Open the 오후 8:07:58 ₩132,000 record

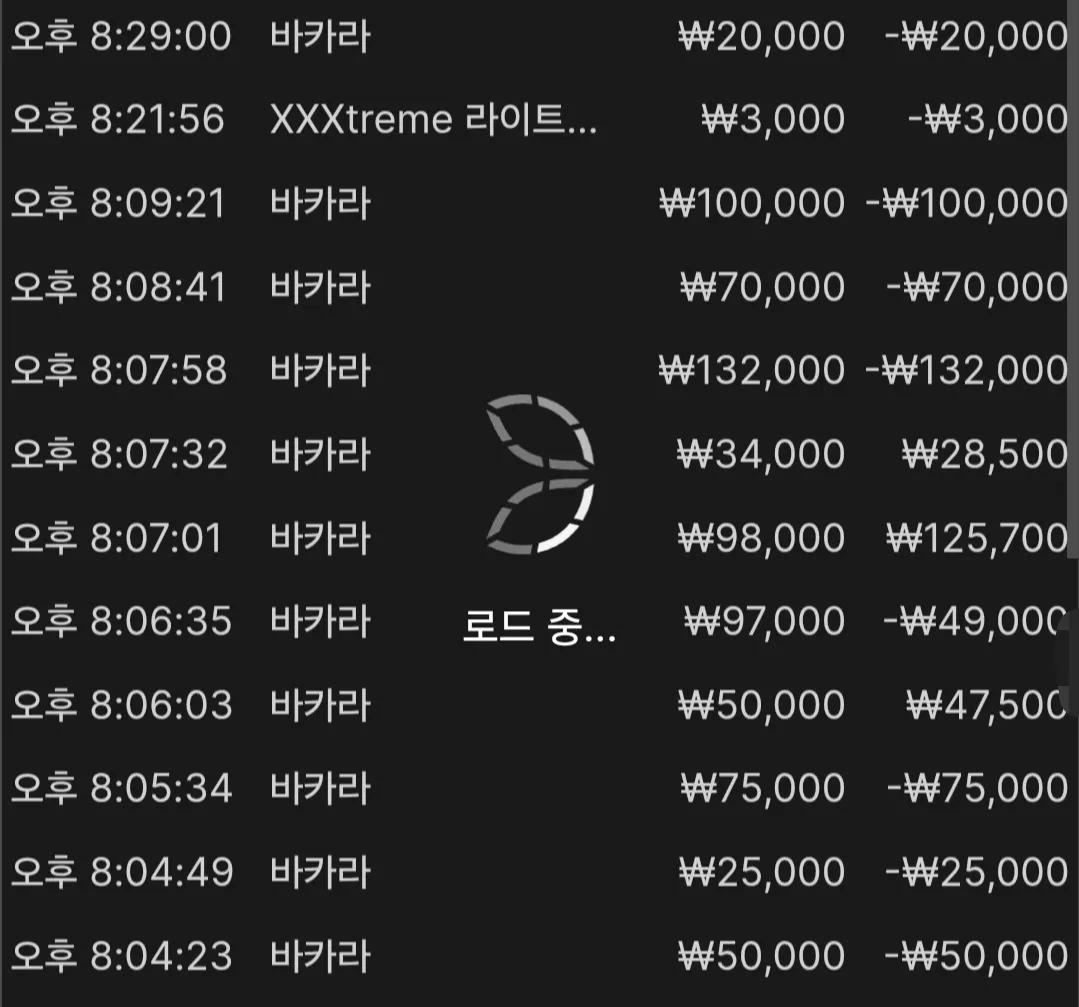[540, 370]
